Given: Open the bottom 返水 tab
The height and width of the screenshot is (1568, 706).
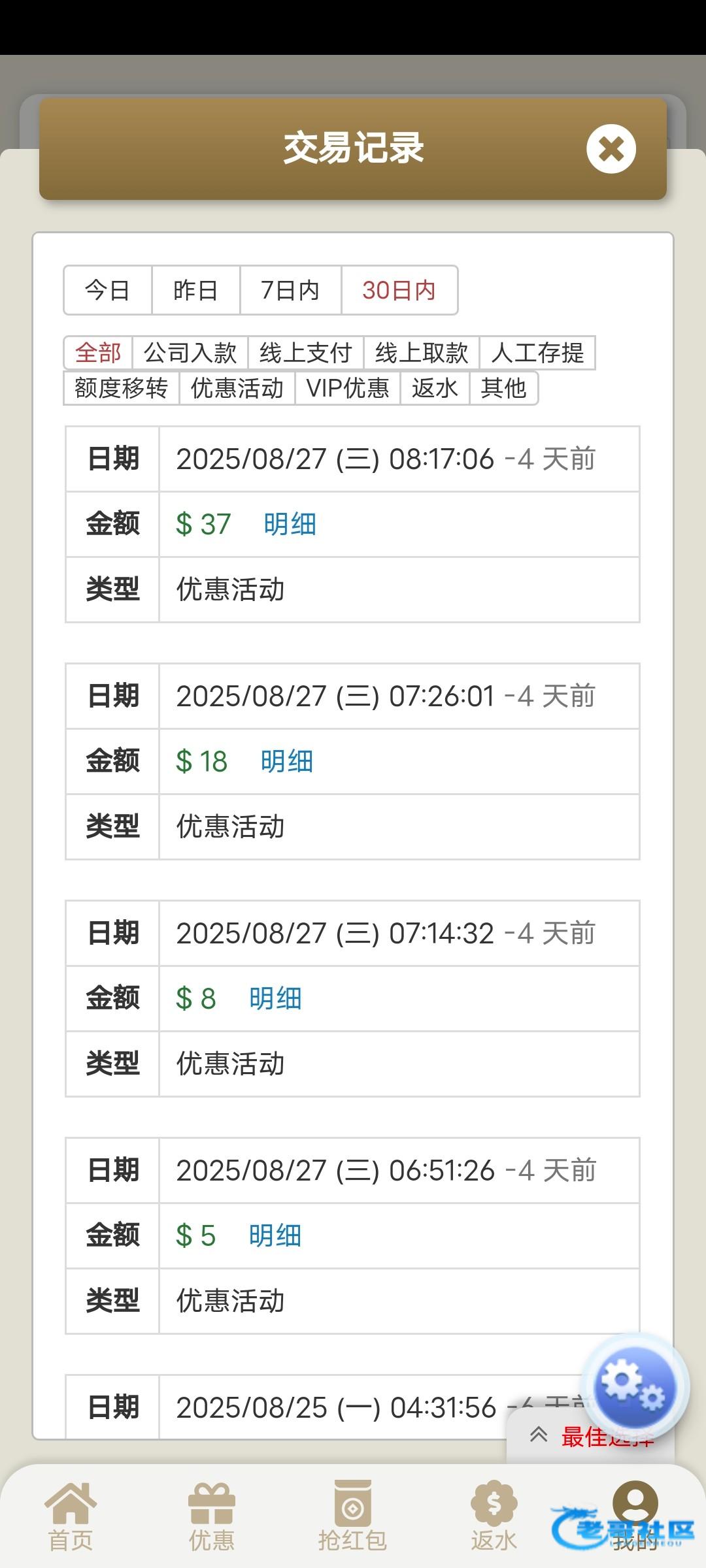Looking at the screenshot, I should (494, 1517).
